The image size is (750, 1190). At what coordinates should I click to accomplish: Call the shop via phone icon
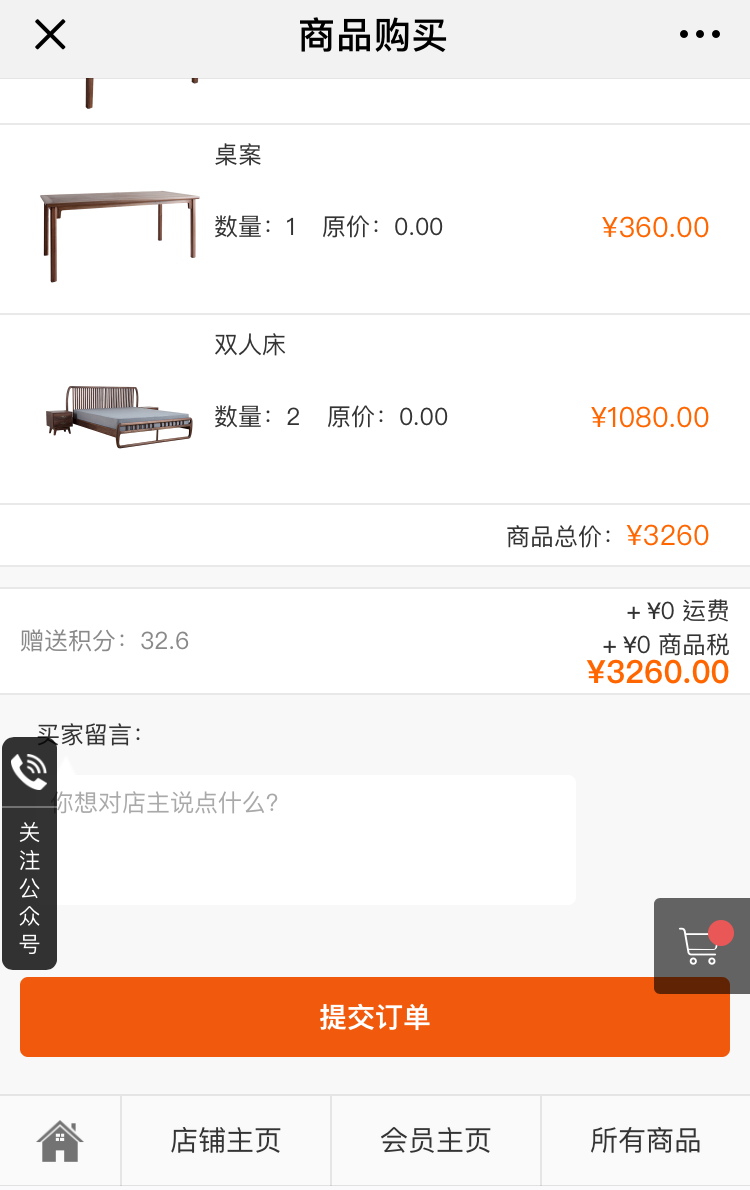coord(29,772)
